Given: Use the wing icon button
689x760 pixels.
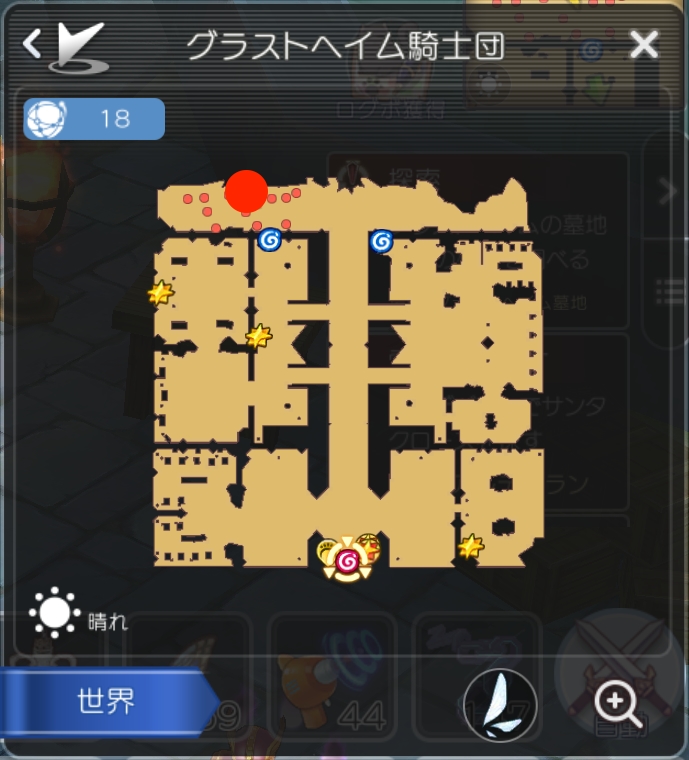Looking at the screenshot, I should coord(500,705).
